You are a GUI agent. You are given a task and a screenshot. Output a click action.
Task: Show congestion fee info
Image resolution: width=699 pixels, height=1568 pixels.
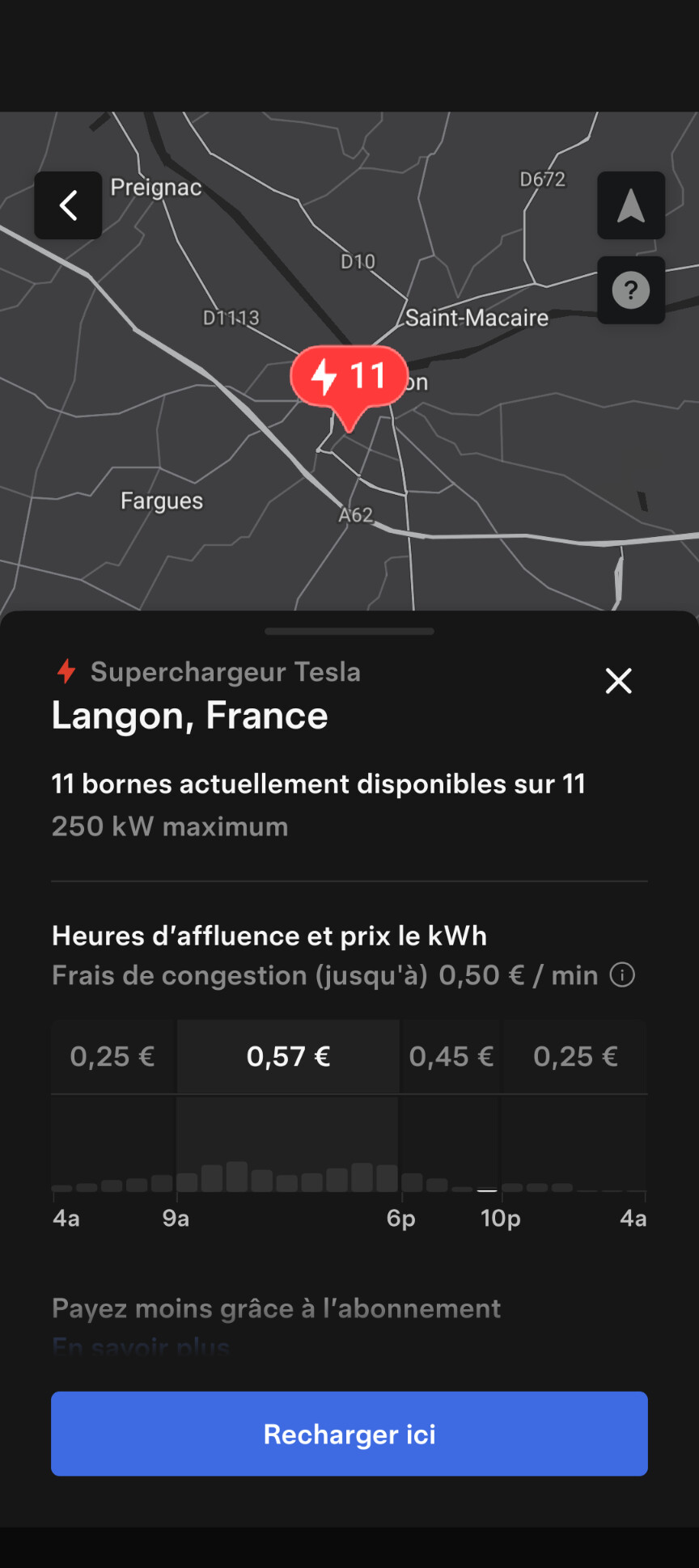pyautogui.click(x=622, y=975)
